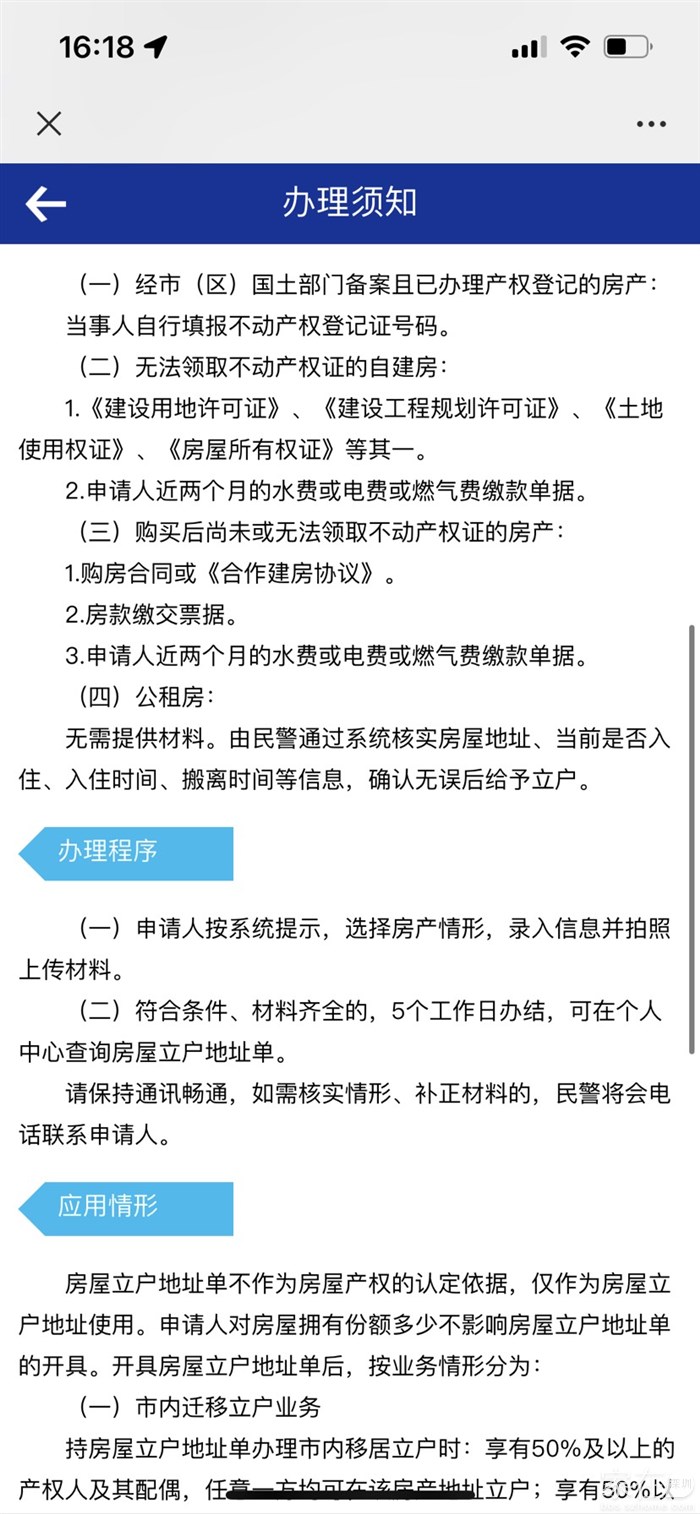Open the three-dot overflow menu
The image size is (700, 1514).
651,125
